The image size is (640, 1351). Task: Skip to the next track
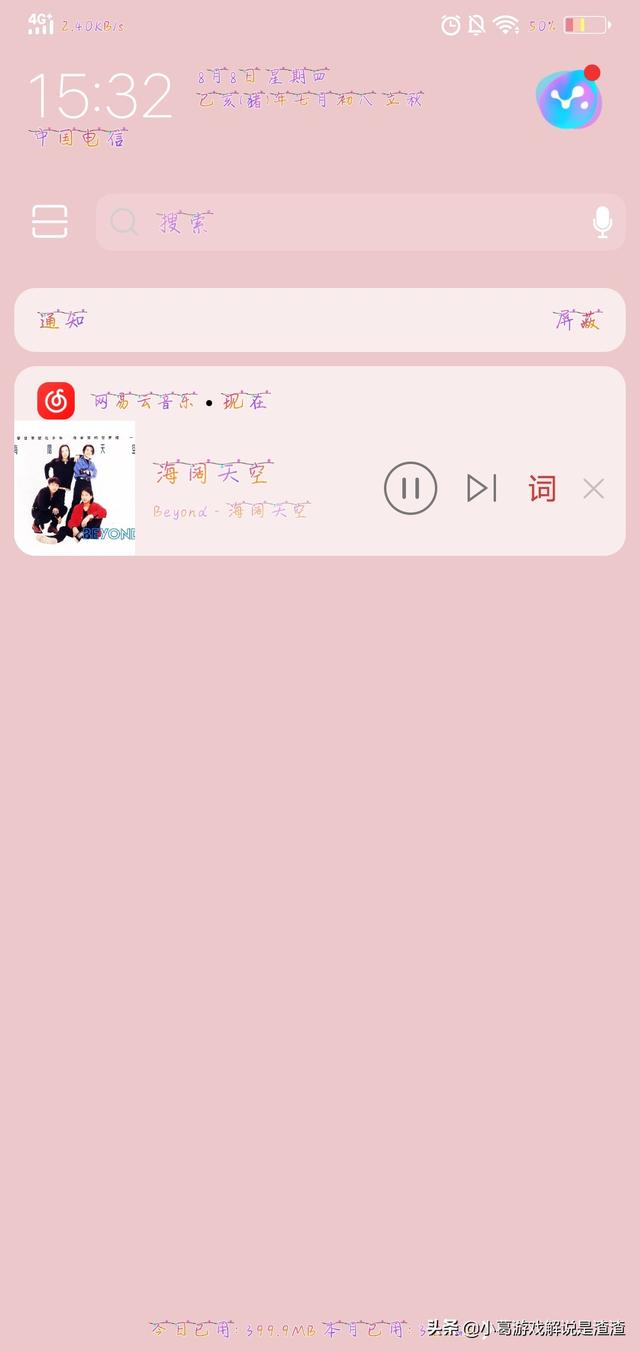[x=481, y=488]
